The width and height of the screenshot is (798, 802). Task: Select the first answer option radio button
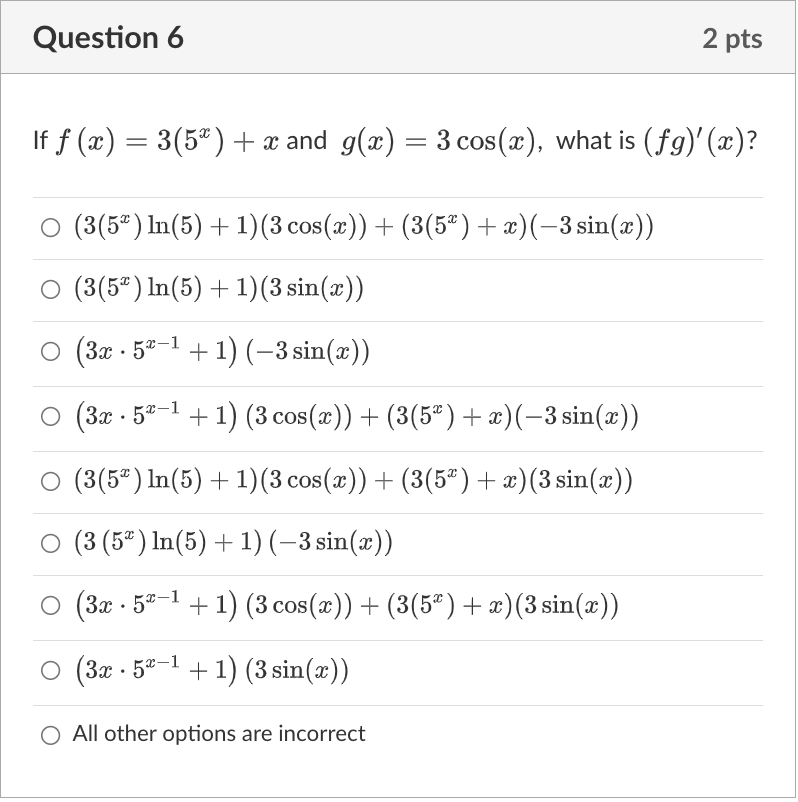50,227
